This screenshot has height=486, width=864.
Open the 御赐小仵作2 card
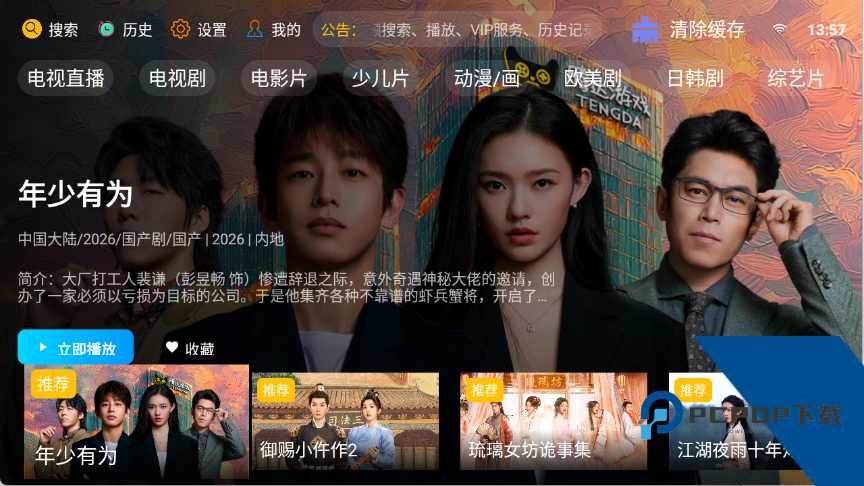coord(345,422)
